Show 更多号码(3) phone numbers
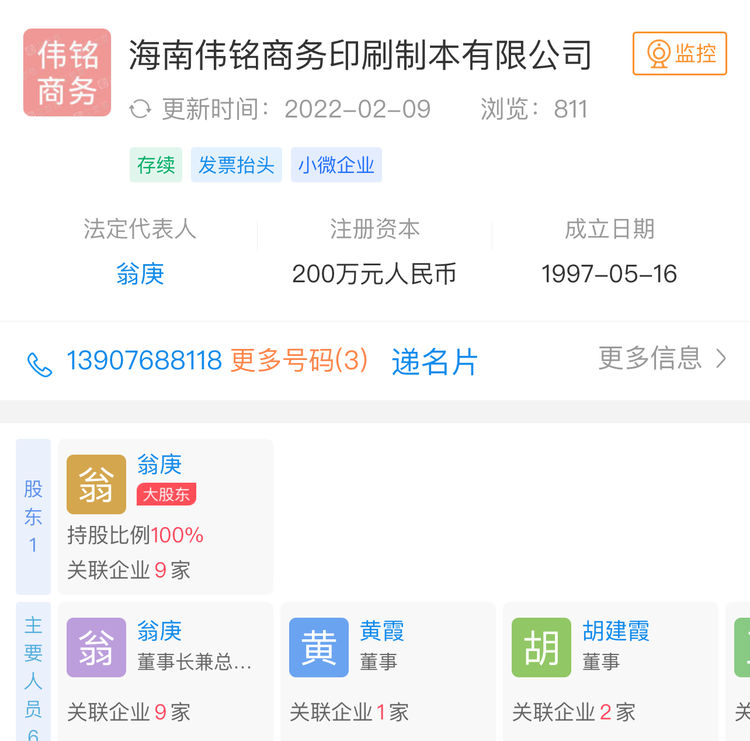The image size is (750, 741). pyautogui.click(x=299, y=361)
